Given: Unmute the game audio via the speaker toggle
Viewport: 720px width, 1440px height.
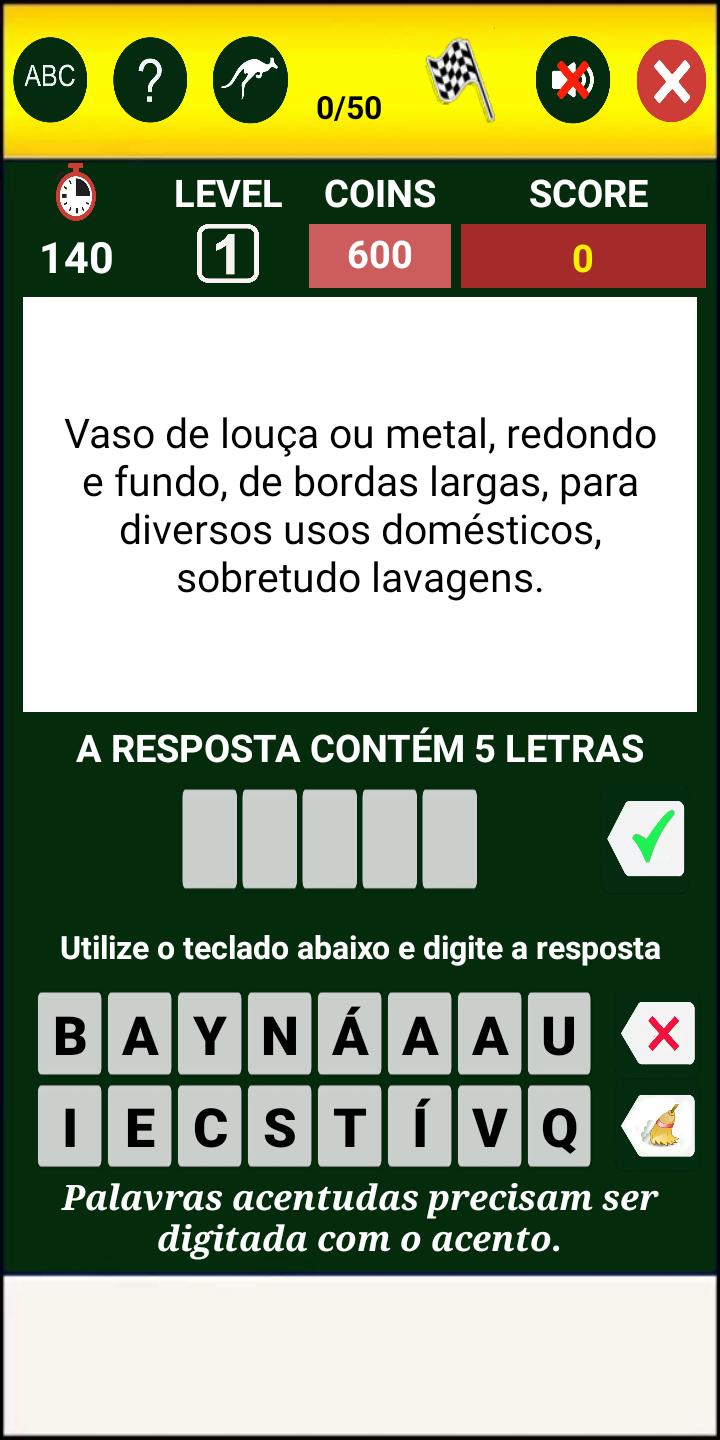Looking at the screenshot, I should coord(572,79).
